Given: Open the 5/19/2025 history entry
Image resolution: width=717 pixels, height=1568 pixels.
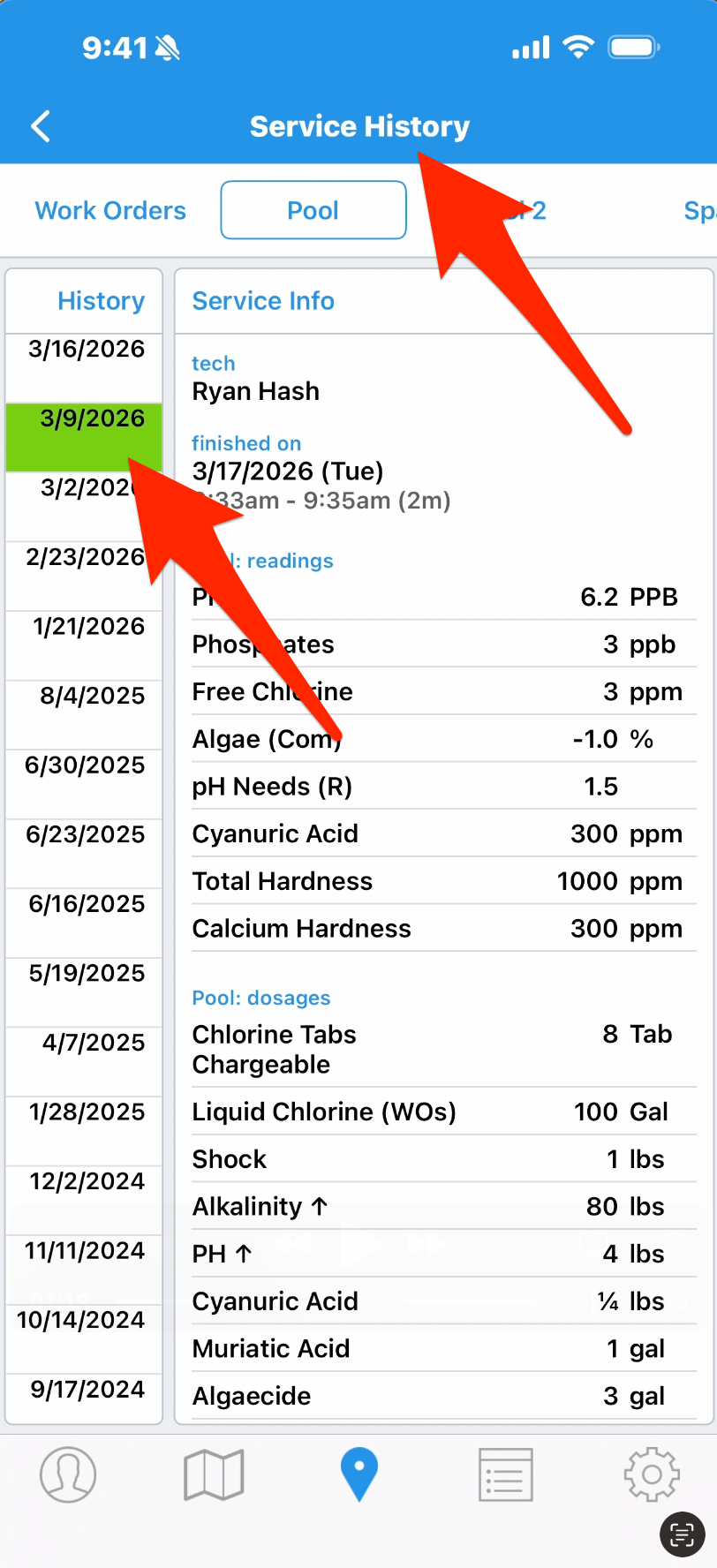Looking at the screenshot, I should click(86, 974).
